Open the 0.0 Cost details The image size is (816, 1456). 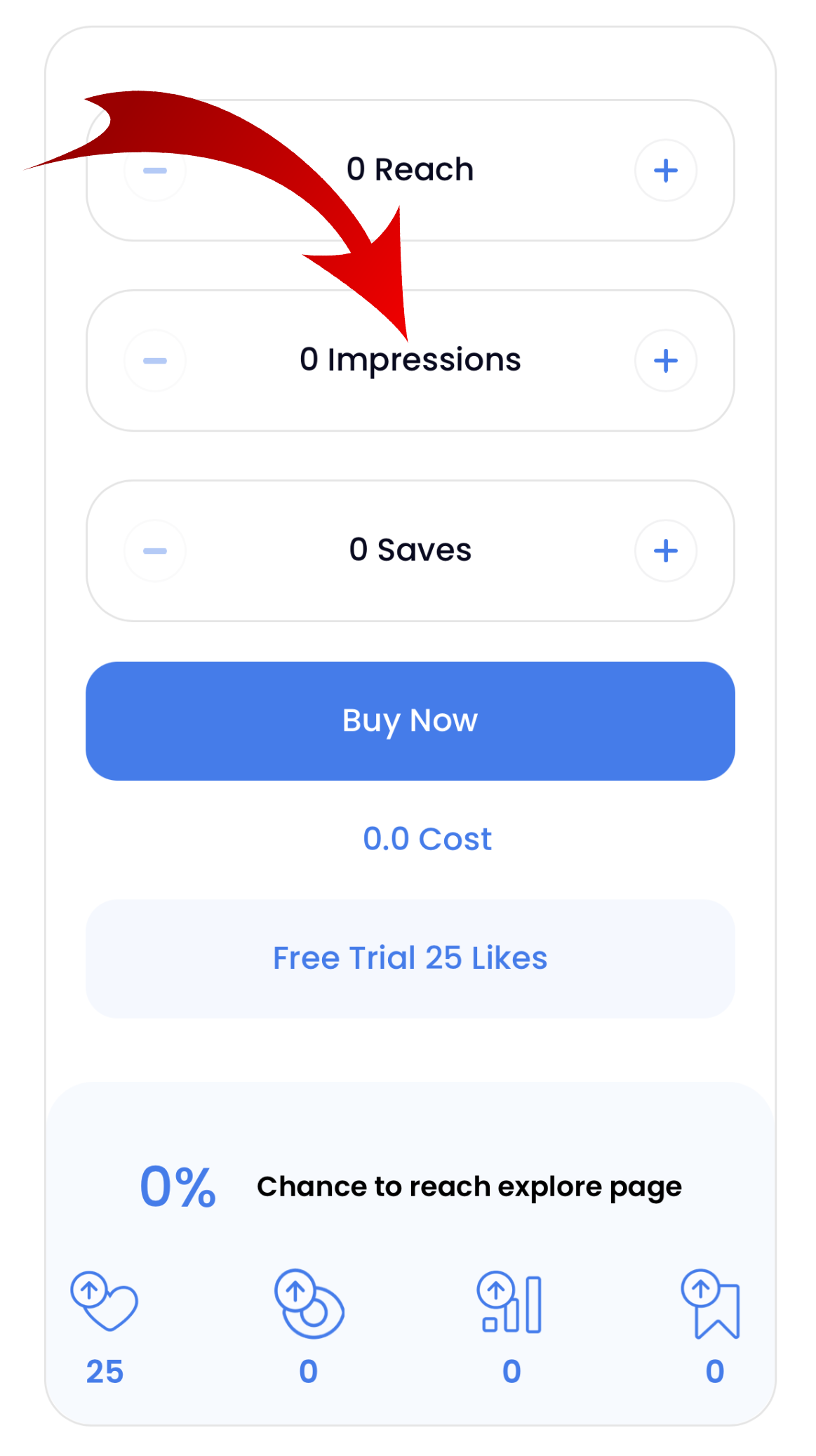click(427, 838)
